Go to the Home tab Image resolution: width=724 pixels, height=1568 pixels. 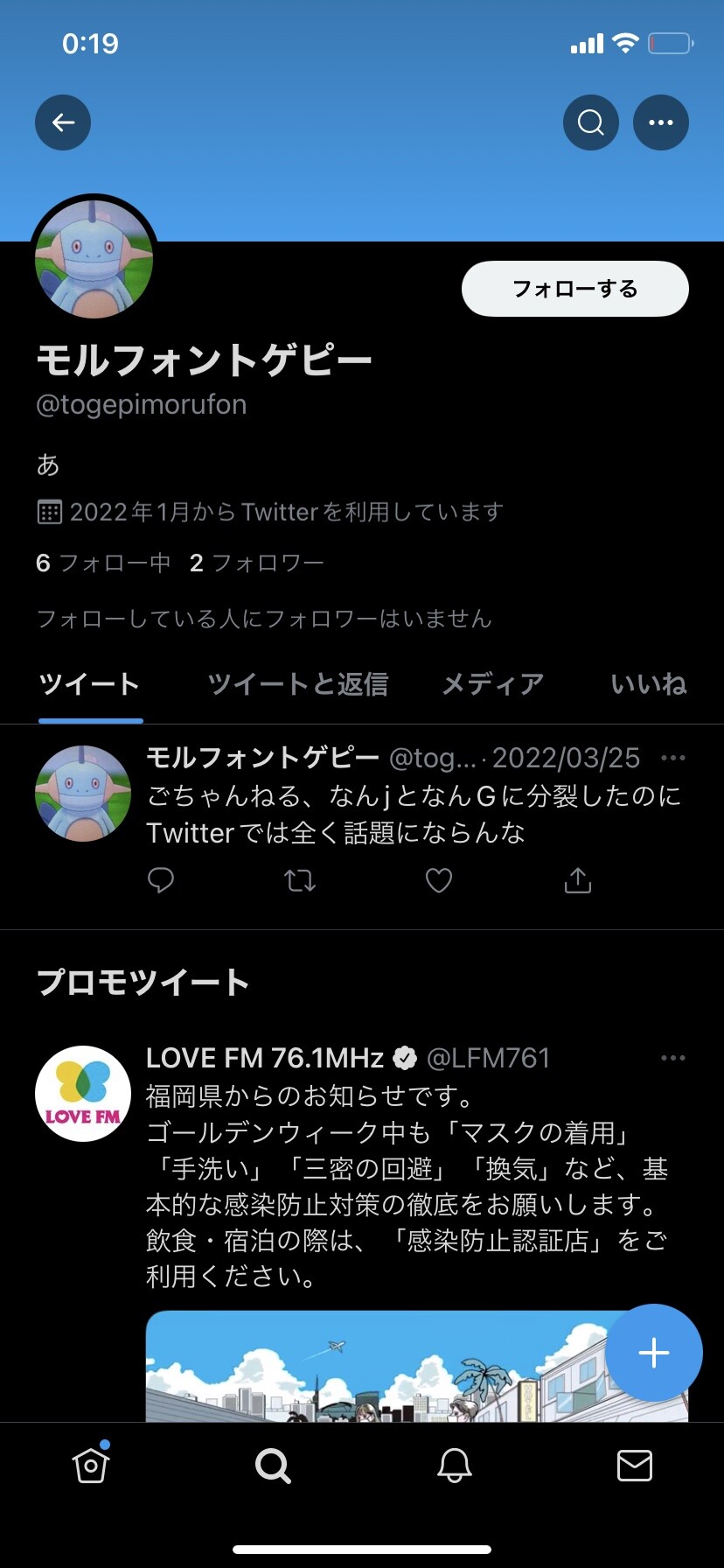(91, 1464)
